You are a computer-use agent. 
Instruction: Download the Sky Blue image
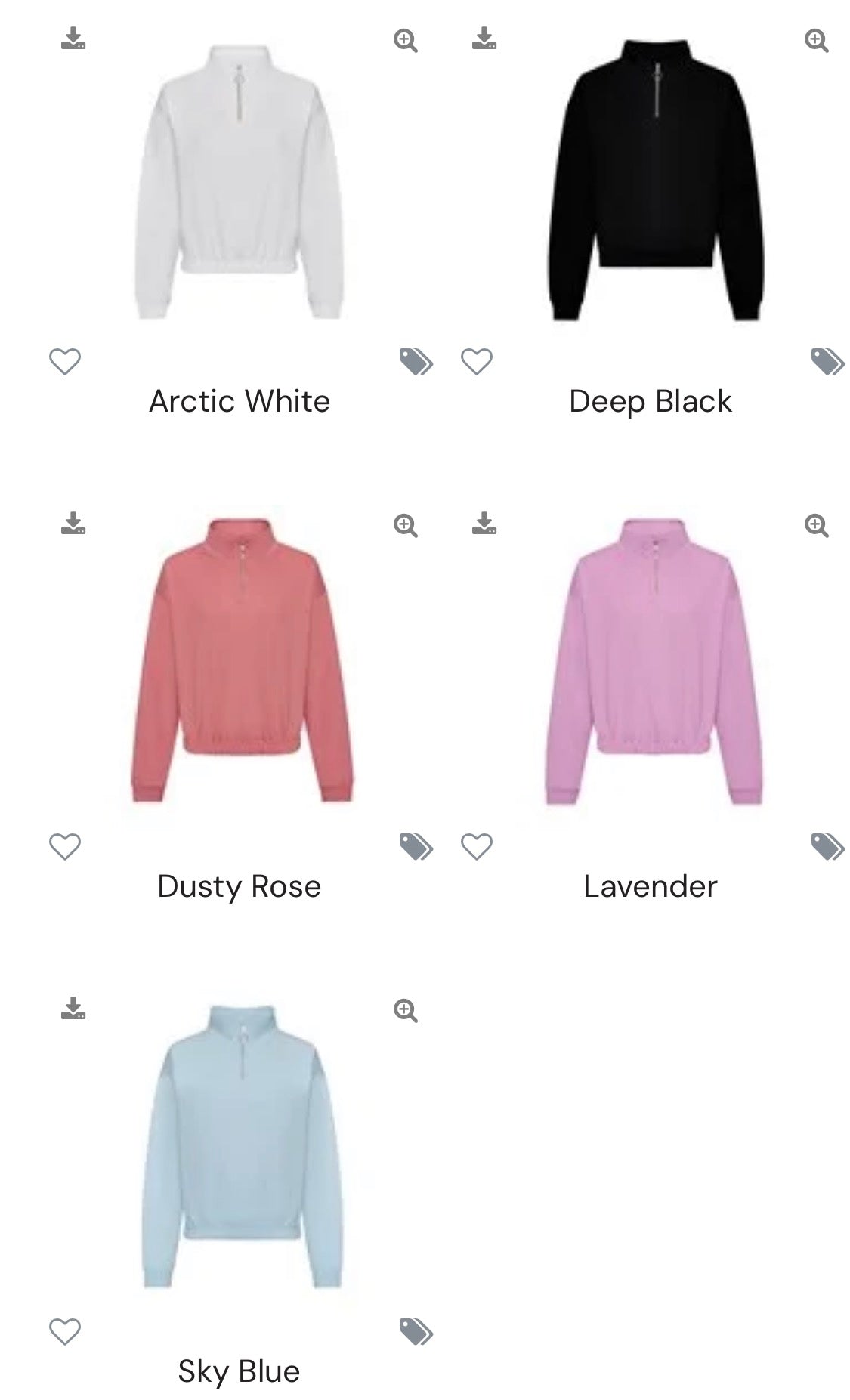click(73, 1009)
